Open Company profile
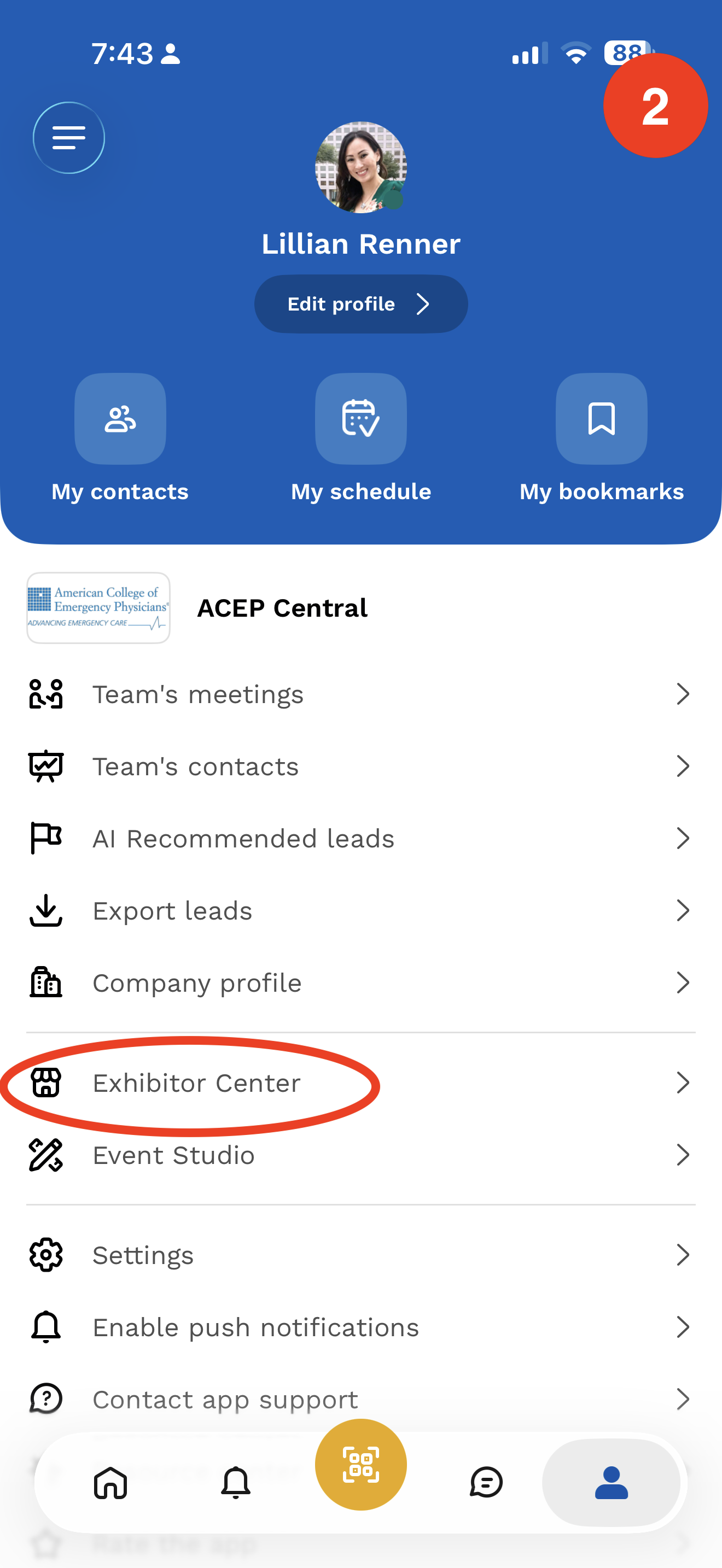The width and height of the screenshot is (722, 1568). (361, 982)
